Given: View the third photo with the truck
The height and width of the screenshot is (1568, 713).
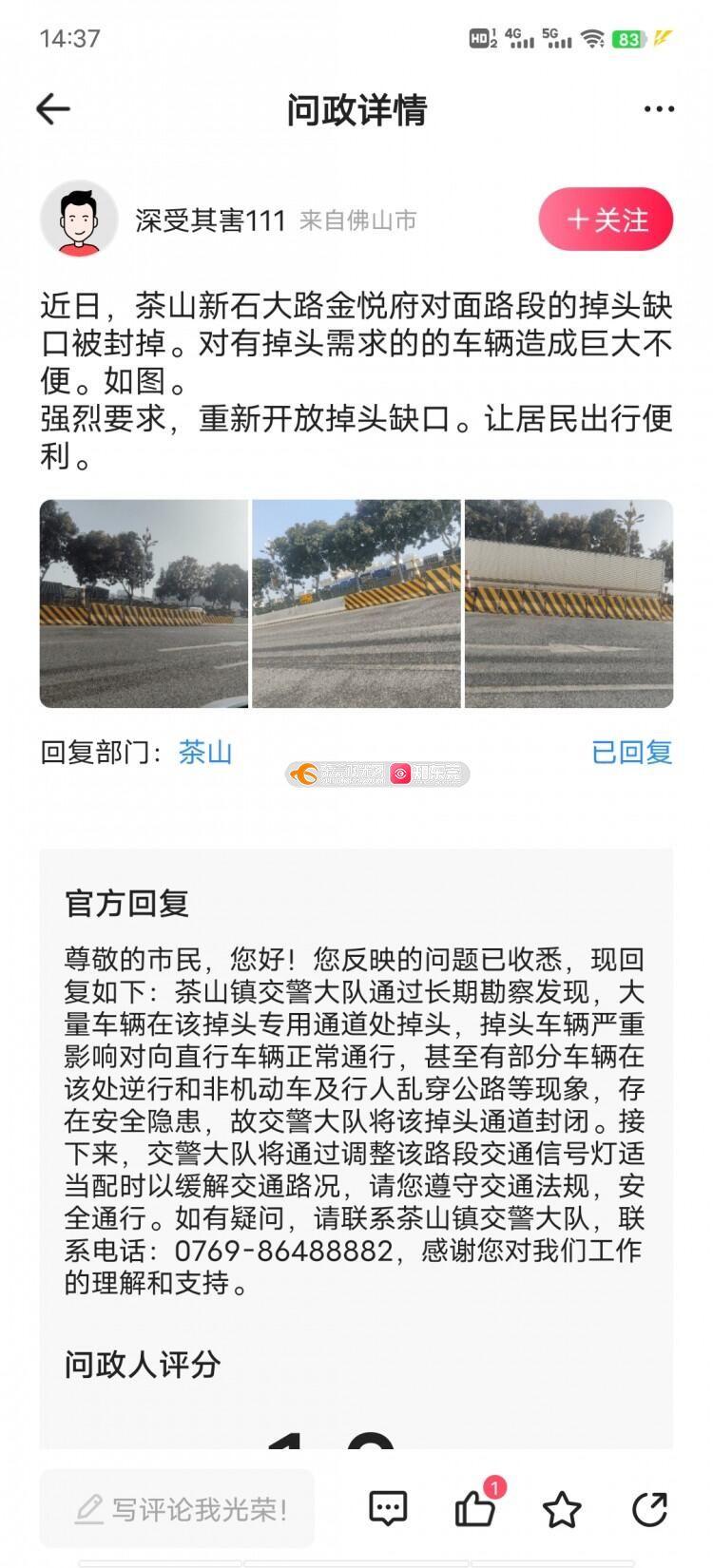Looking at the screenshot, I should click(568, 603).
